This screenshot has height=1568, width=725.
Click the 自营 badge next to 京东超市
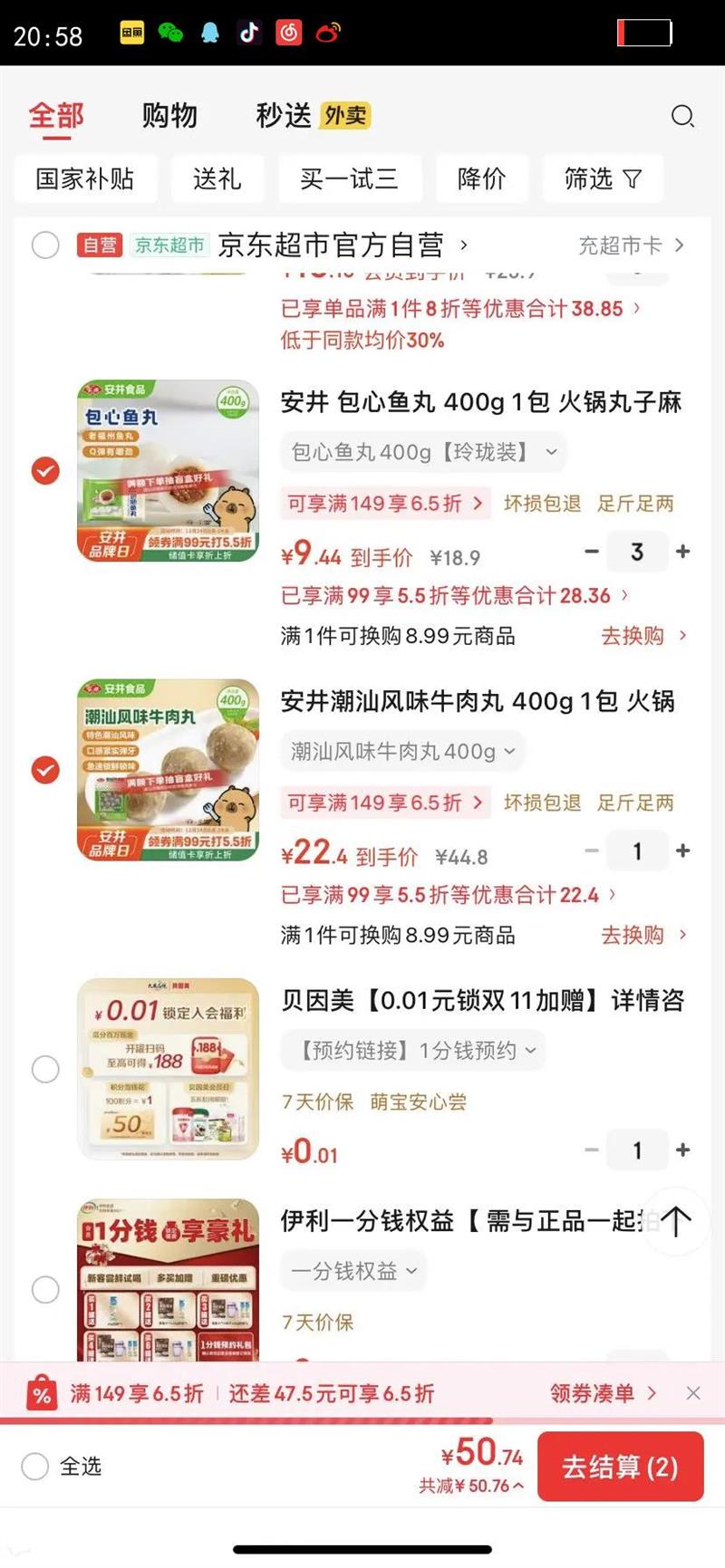pyautogui.click(x=99, y=245)
